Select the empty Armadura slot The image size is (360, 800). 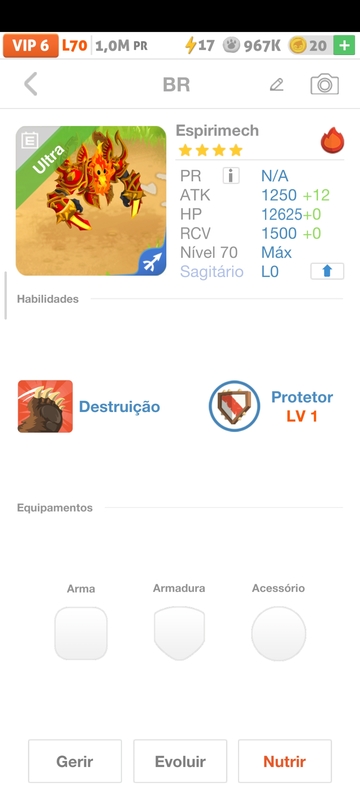(x=179, y=633)
